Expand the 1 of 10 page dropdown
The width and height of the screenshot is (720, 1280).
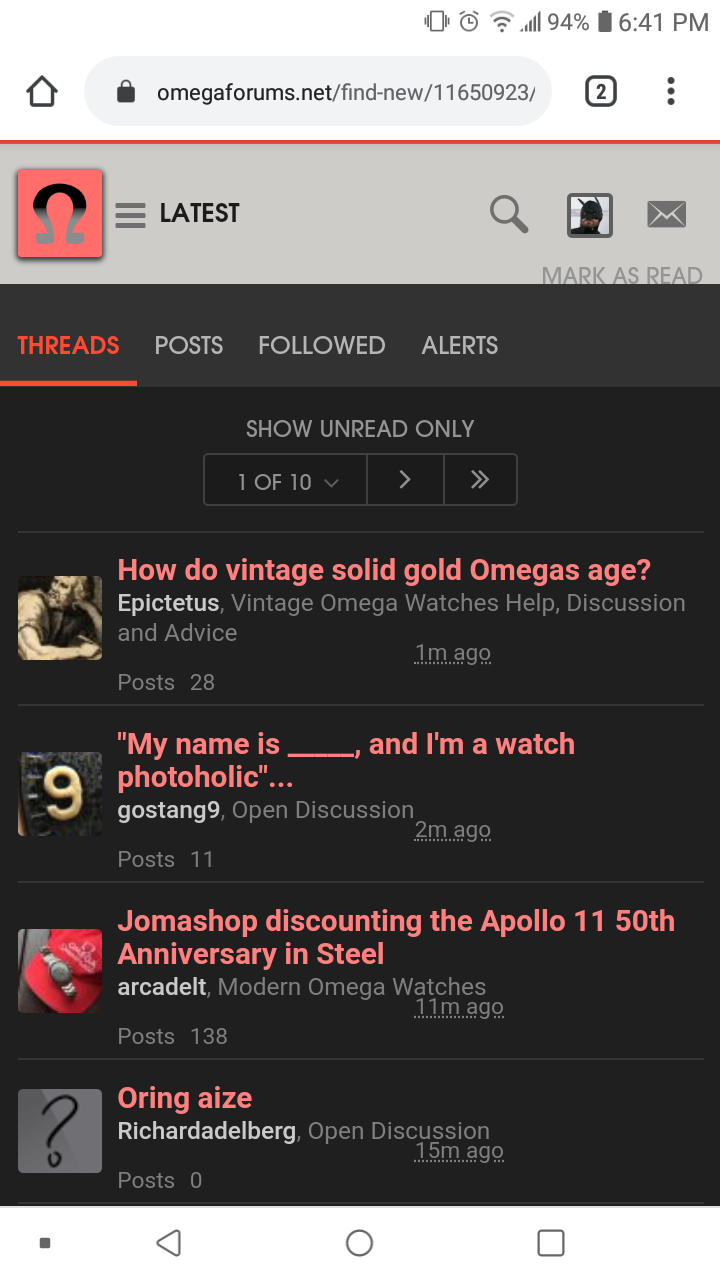click(x=286, y=481)
